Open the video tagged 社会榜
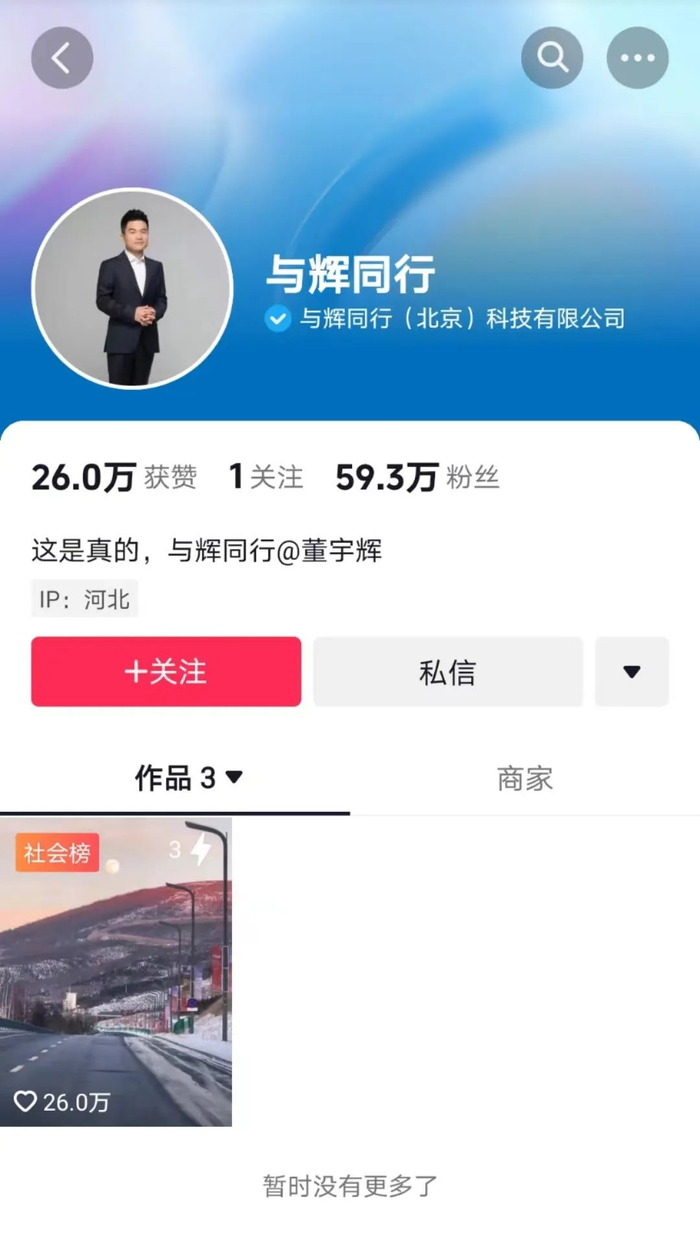 (x=116, y=971)
